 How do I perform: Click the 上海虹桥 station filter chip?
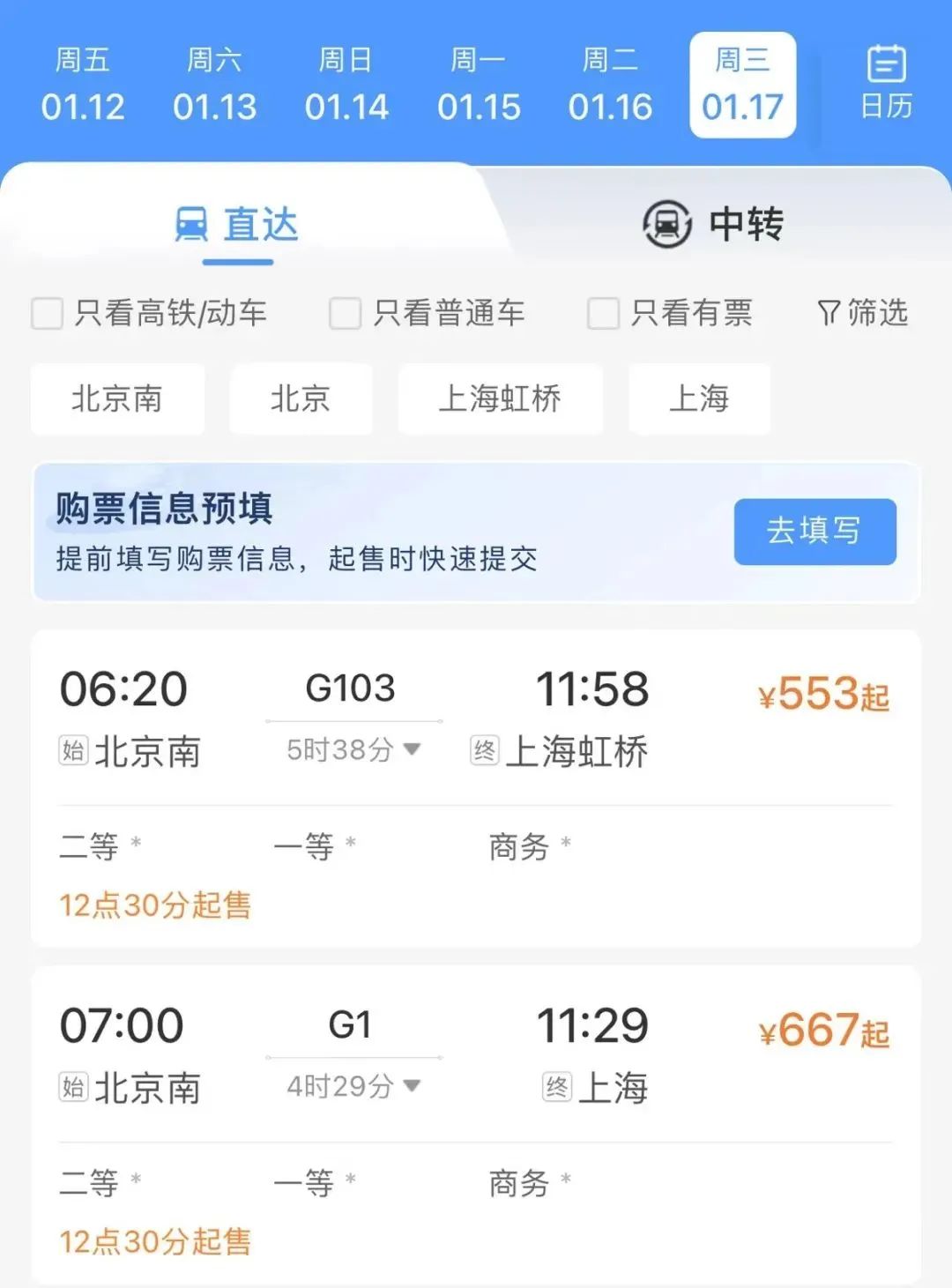click(500, 399)
